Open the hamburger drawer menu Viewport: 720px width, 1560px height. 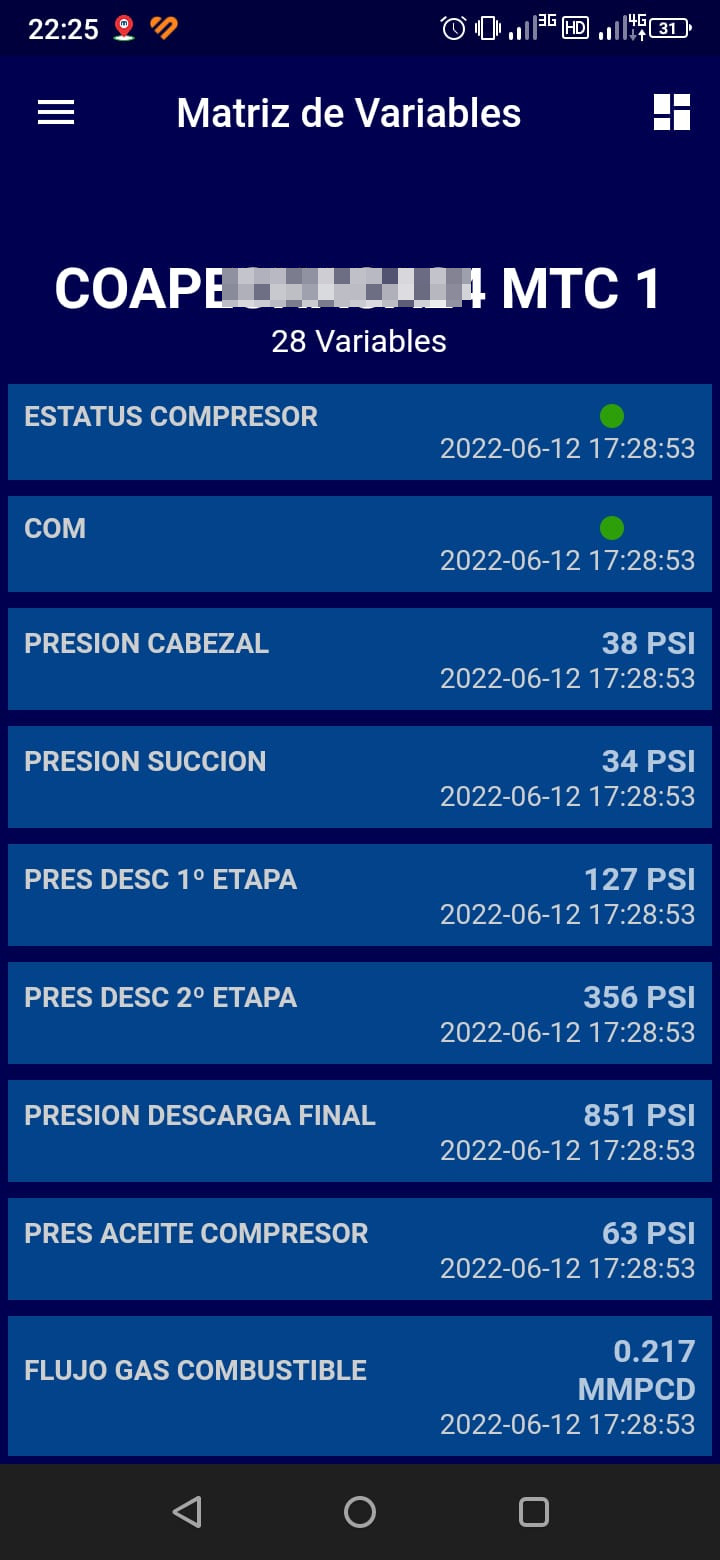(56, 113)
